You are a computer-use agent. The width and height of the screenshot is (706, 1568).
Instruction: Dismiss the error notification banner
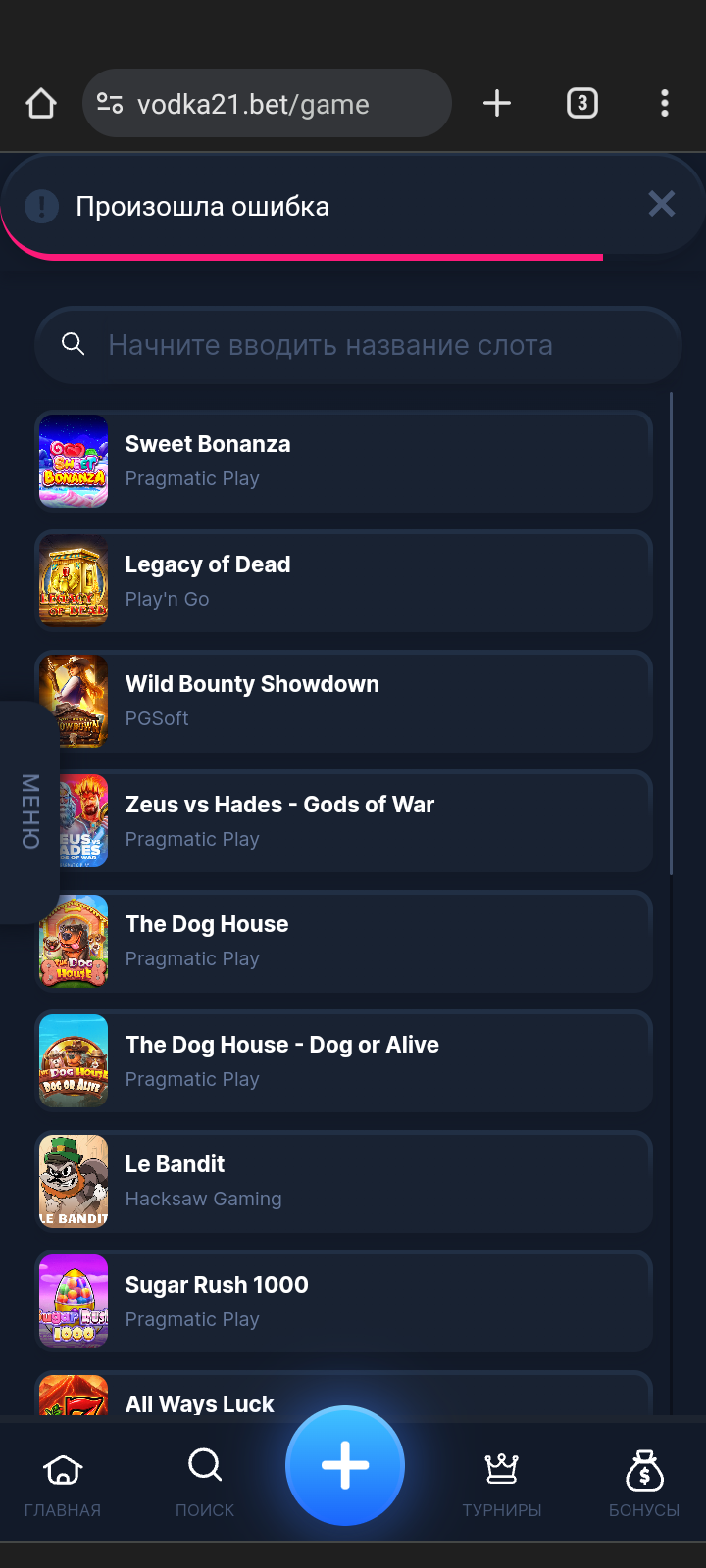(662, 204)
